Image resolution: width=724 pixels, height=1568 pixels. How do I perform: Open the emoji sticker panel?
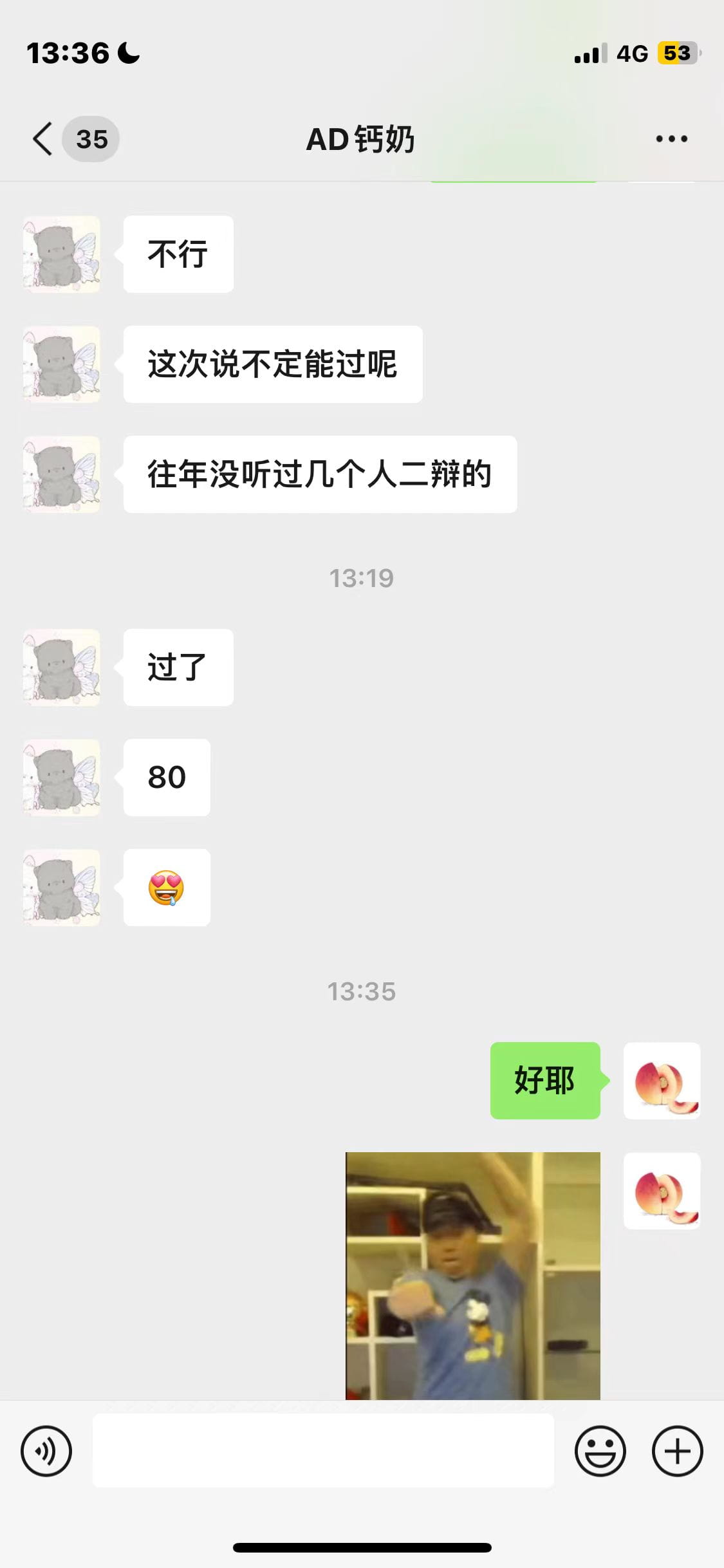600,1451
